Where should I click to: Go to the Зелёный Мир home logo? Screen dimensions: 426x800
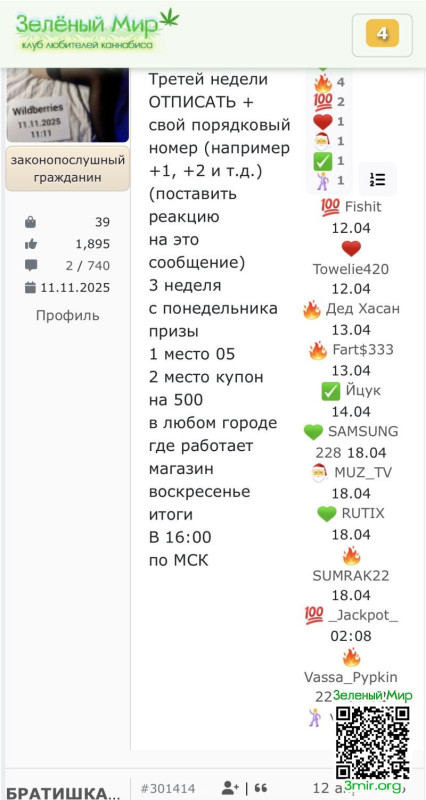pyautogui.click(x=97, y=30)
